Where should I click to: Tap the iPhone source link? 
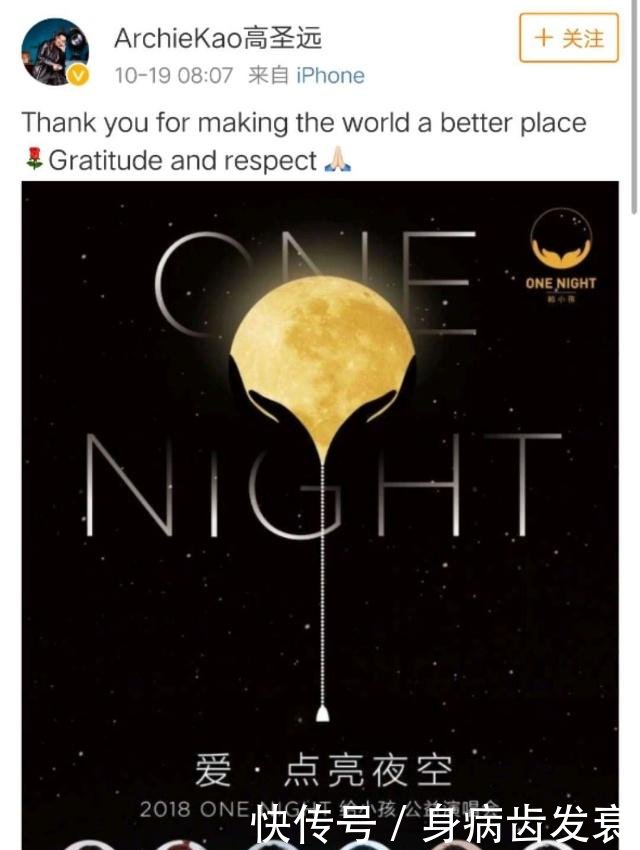pyautogui.click(x=330, y=75)
